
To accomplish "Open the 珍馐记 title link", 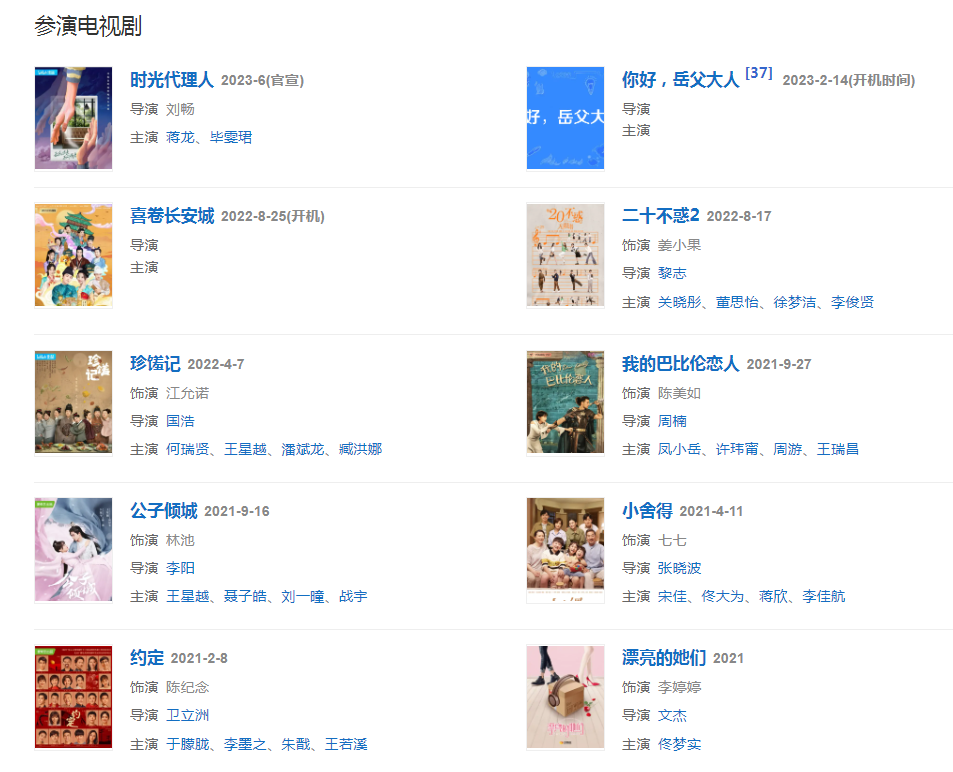I will [x=155, y=364].
